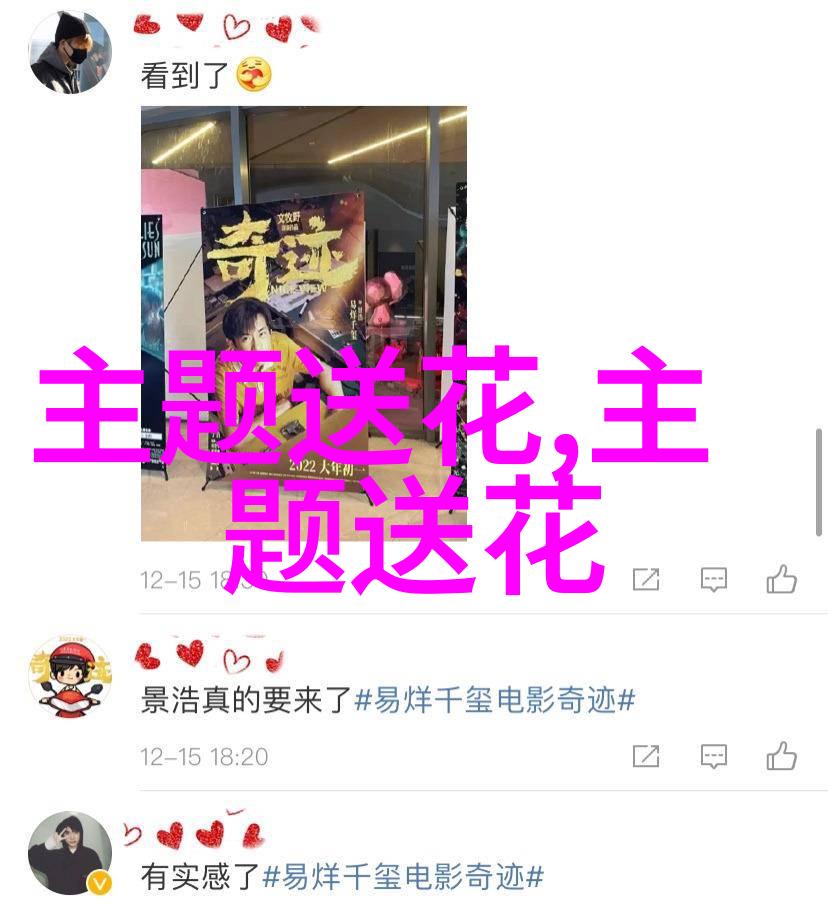The image size is (828, 911).
Task: Repost the 景浩真的要来了 comment with the share icon
Action: click(646, 757)
